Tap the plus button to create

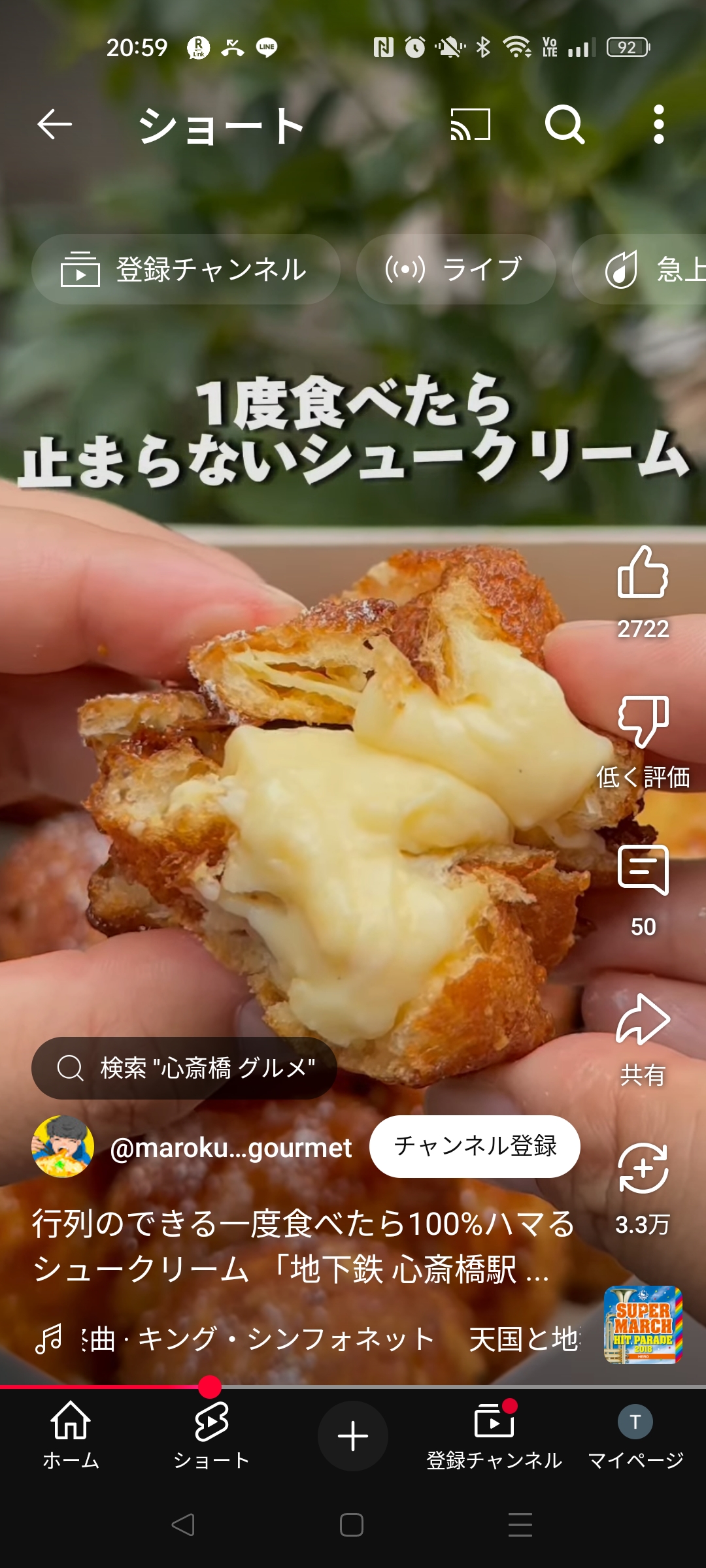[x=353, y=1436]
